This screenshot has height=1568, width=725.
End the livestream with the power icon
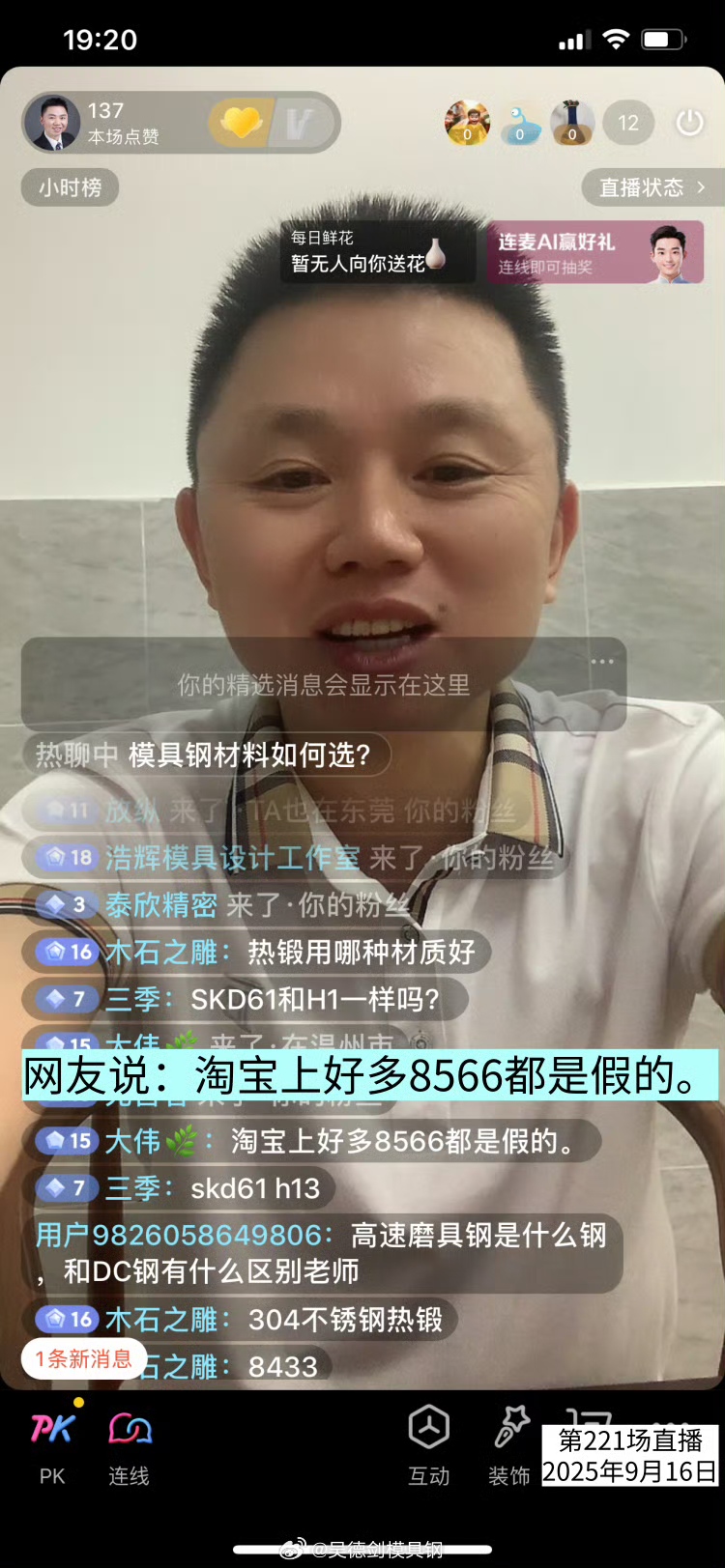tap(689, 124)
